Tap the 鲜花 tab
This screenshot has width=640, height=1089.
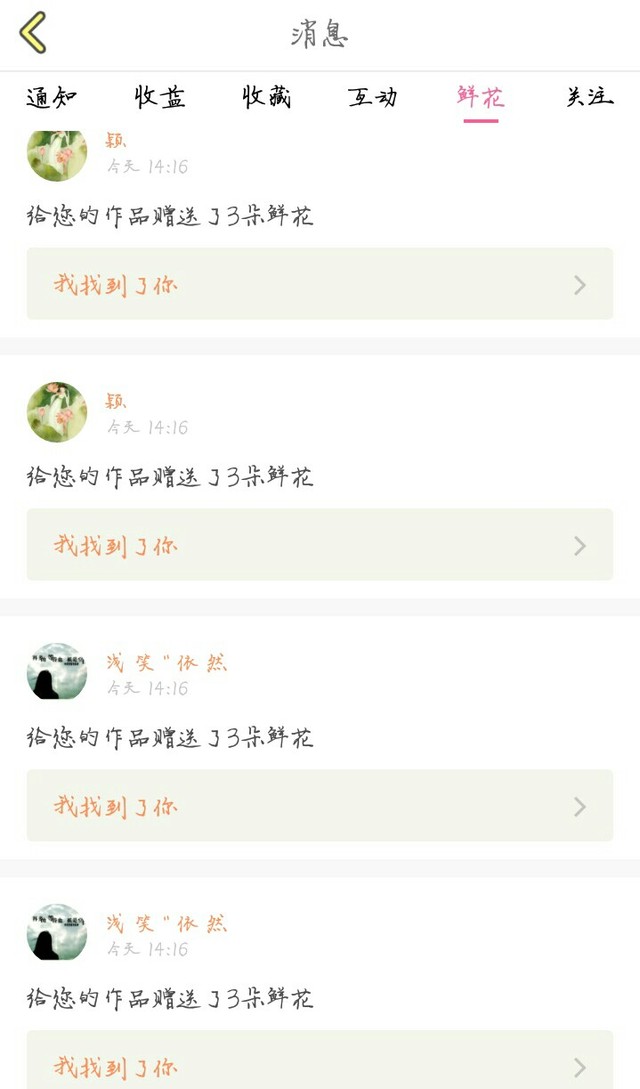coord(481,97)
